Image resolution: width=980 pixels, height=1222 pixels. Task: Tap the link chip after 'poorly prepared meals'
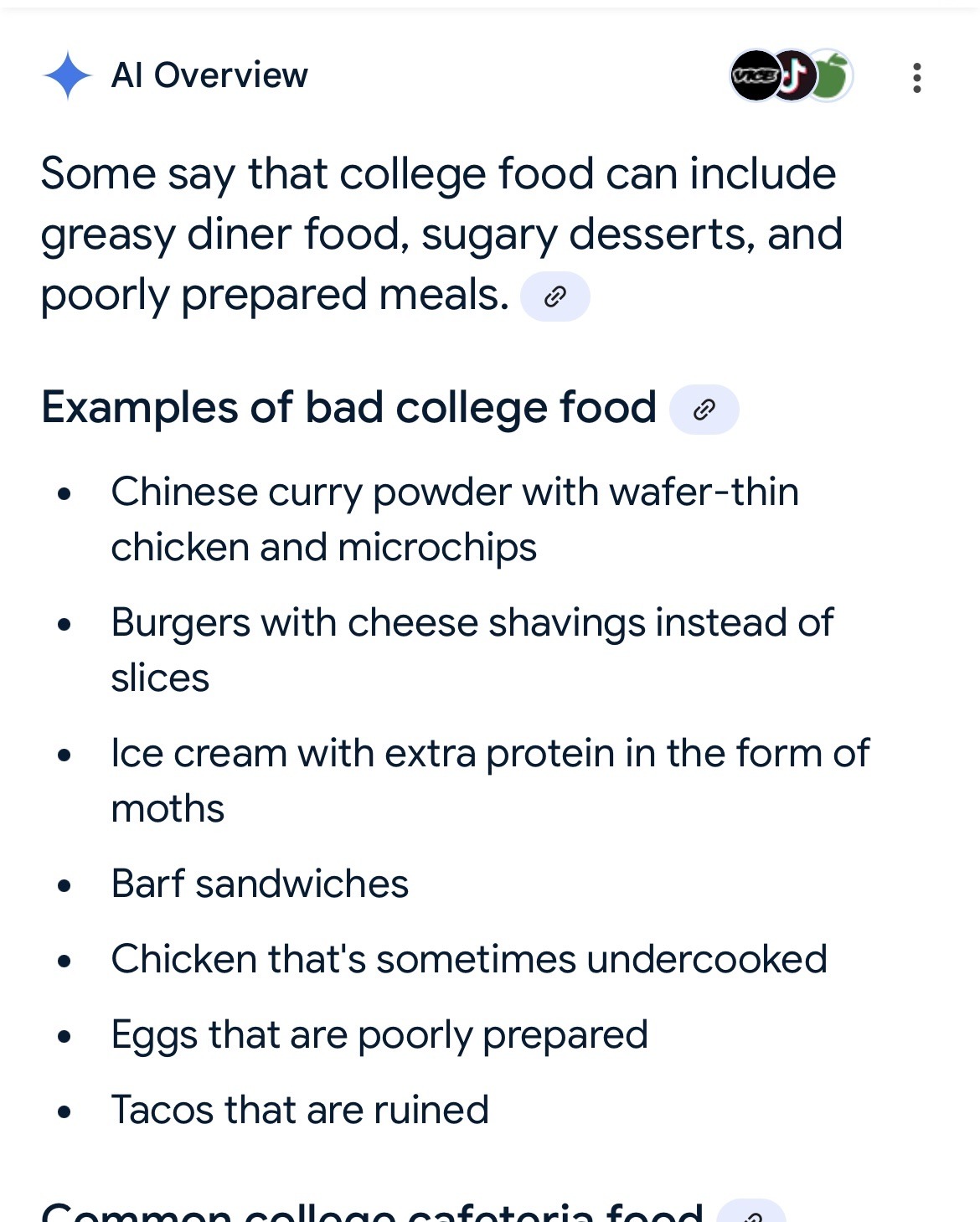(554, 296)
